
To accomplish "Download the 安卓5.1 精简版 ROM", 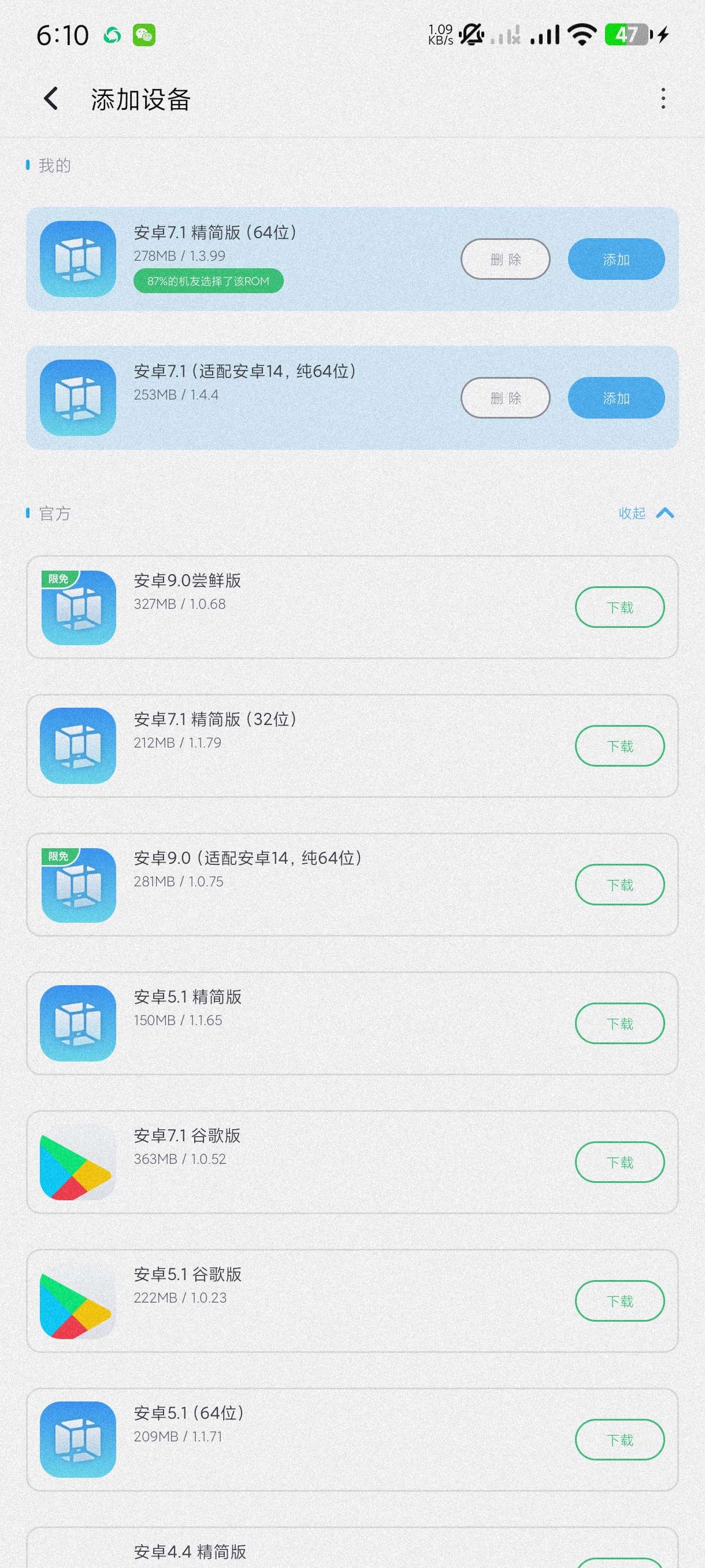I will (x=619, y=1024).
